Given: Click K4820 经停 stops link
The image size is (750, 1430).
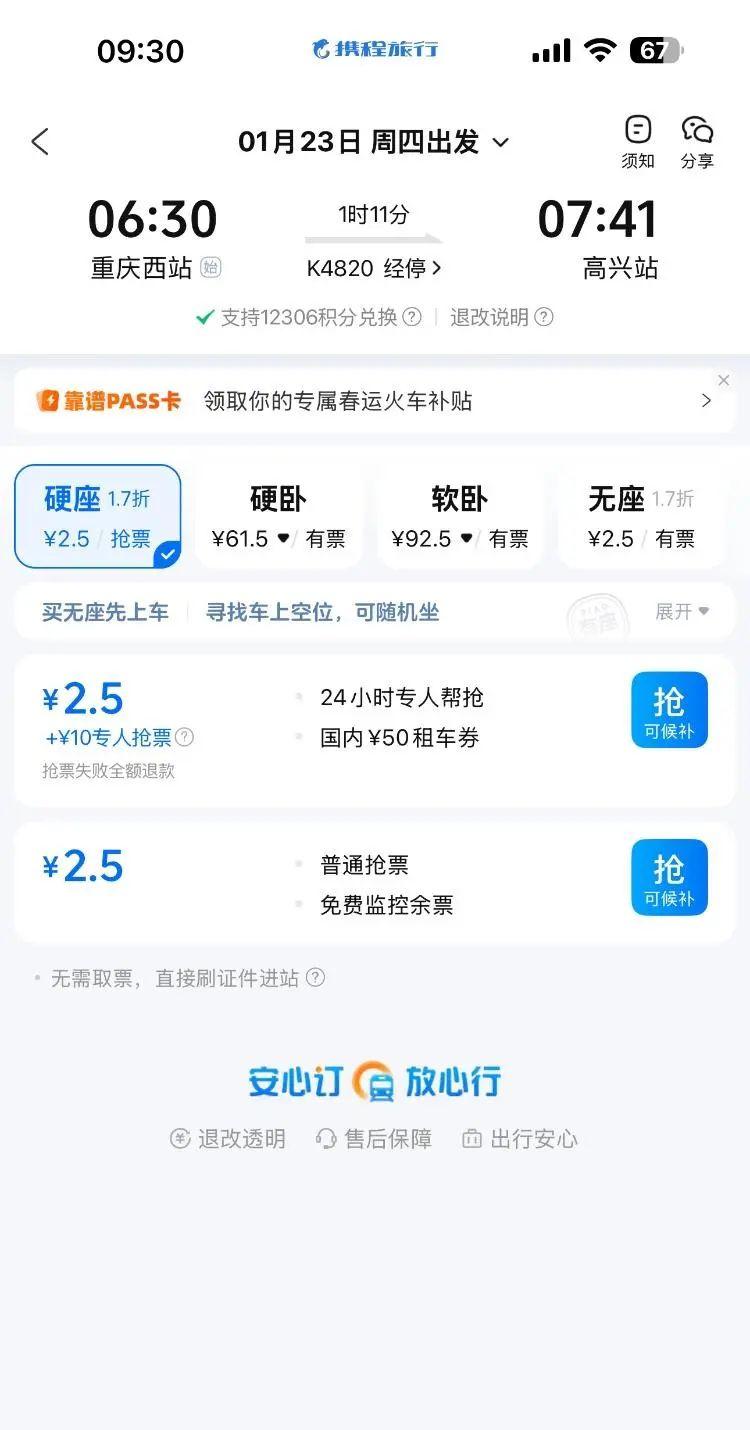Looking at the screenshot, I should [373, 268].
